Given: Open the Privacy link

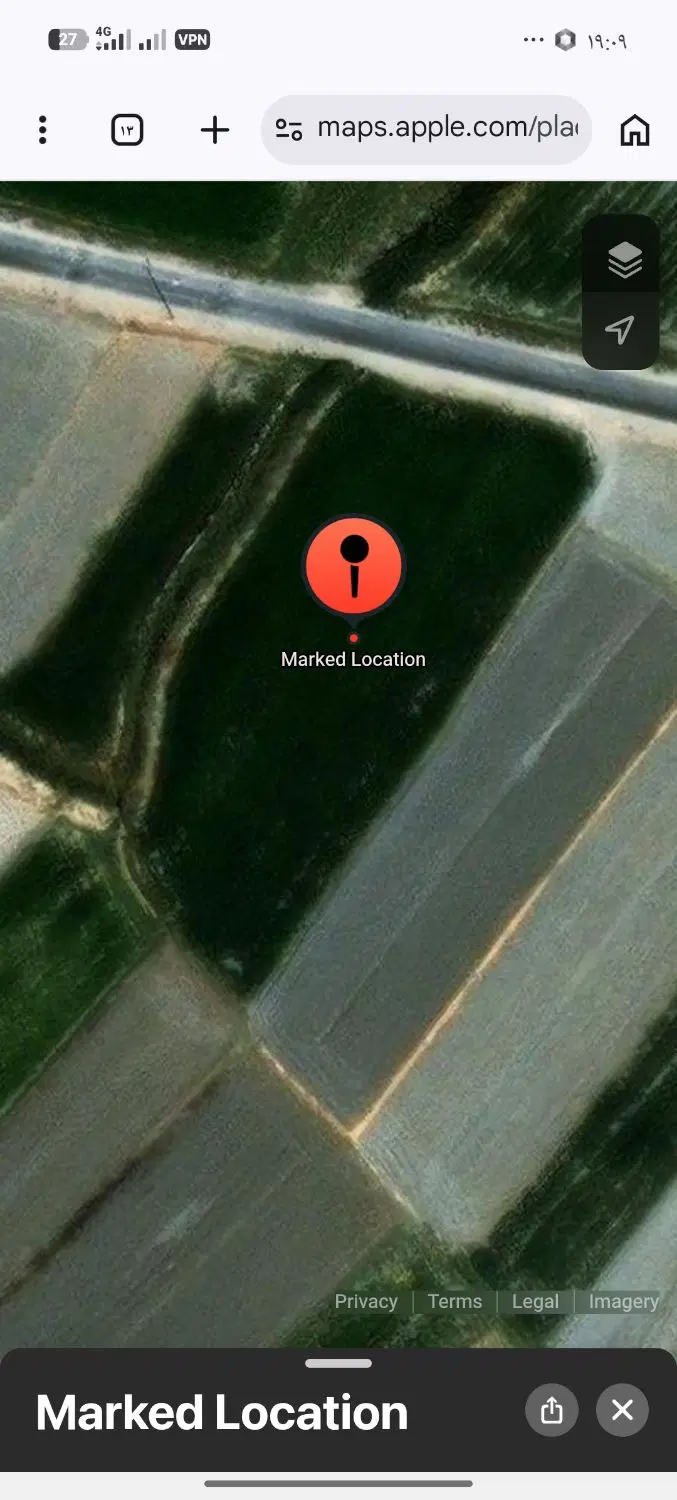Looking at the screenshot, I should pyautogui.click(x=366, y=1301).
